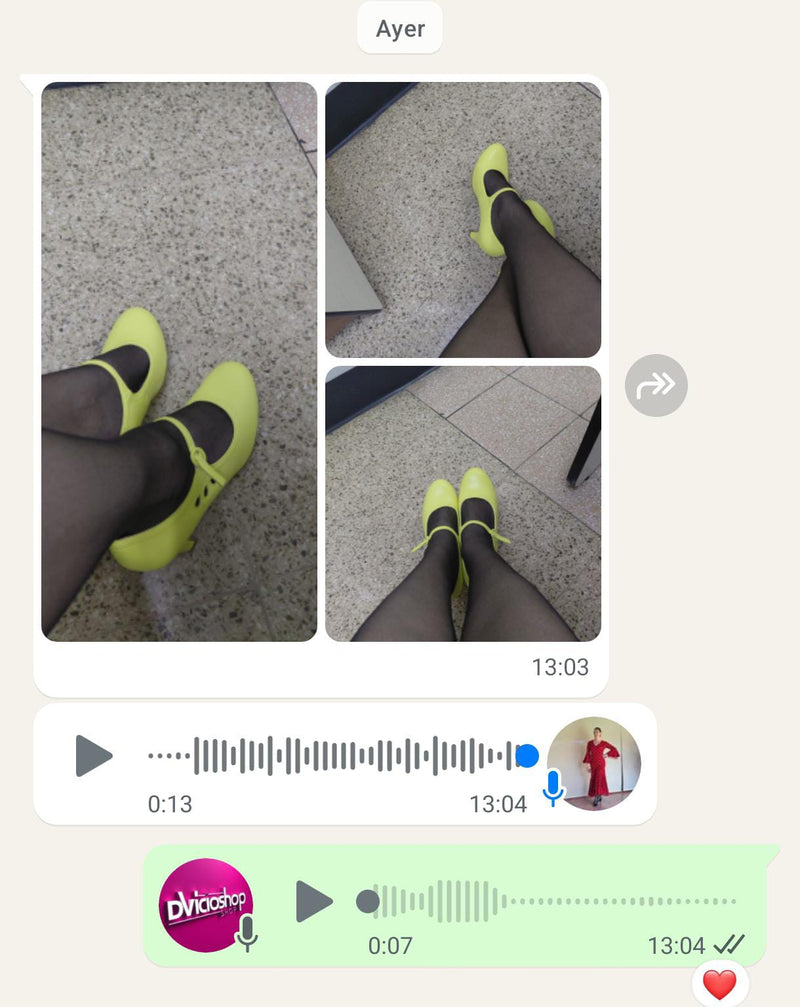View the heart reaction on sent audio

pyautogui.click(x=719, y=984)
